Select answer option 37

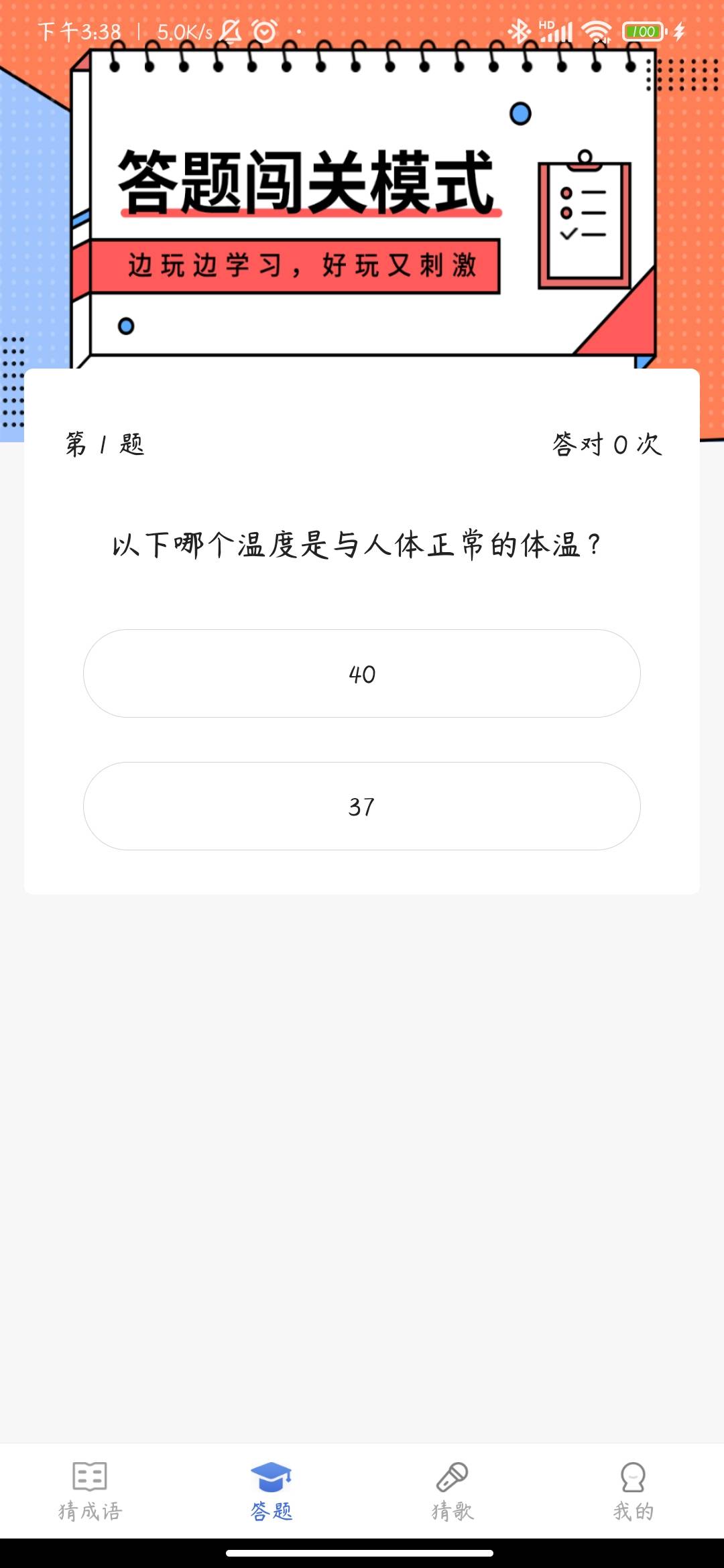click(362, 807)
